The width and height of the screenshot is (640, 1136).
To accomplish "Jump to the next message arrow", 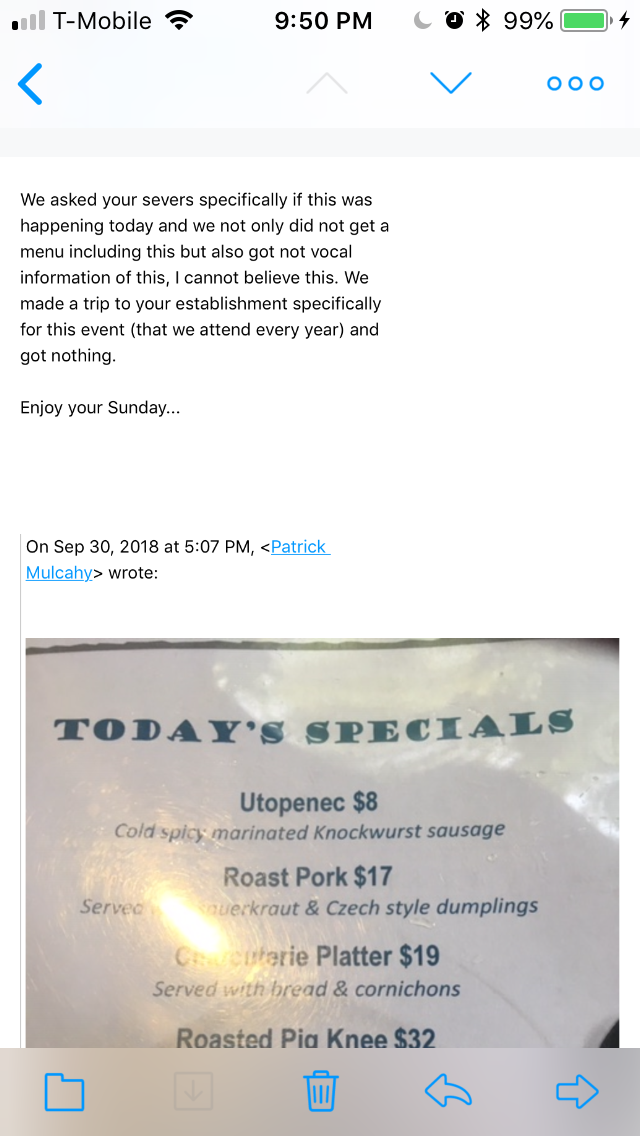I will click(450, 84).
